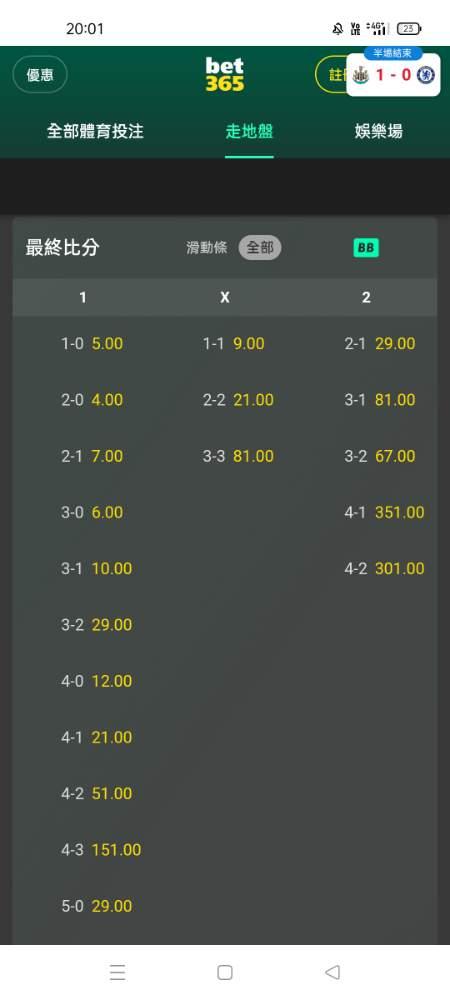Go back with the system back button

click(332, 972)
